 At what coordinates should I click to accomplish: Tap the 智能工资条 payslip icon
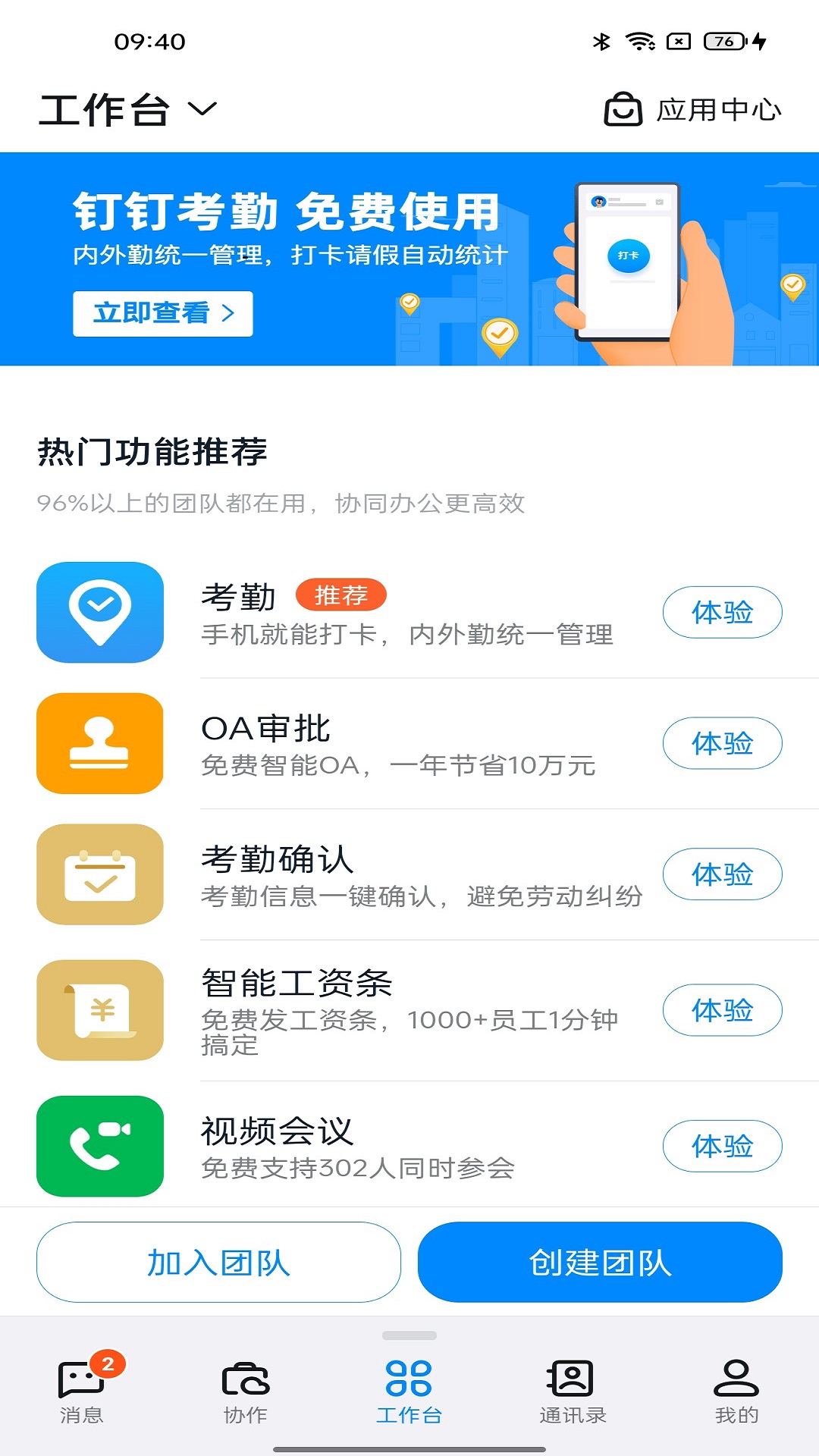100,1012
